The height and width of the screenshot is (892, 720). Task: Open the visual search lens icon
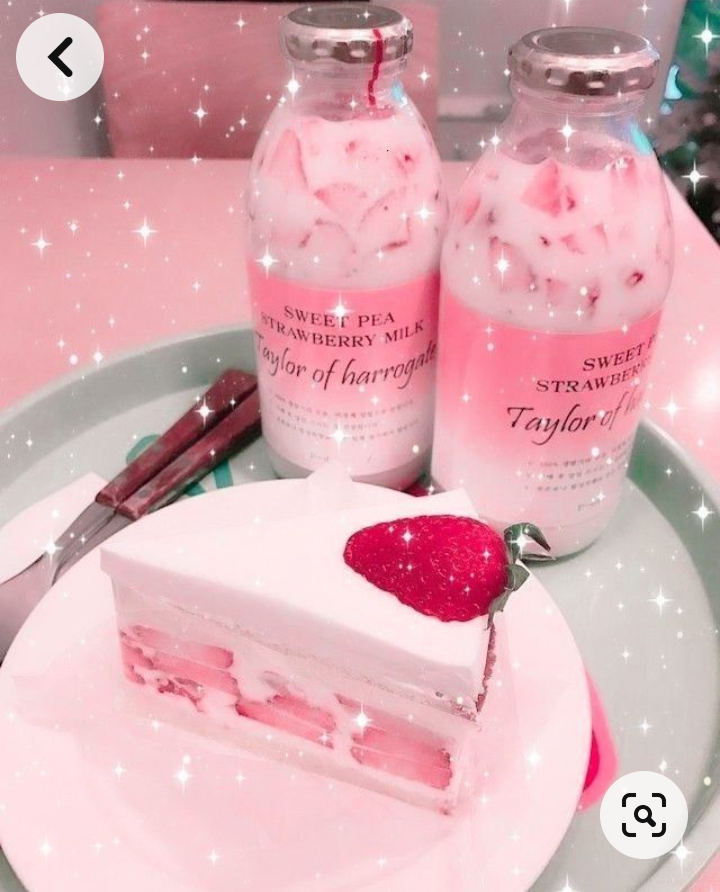point(643,814)
